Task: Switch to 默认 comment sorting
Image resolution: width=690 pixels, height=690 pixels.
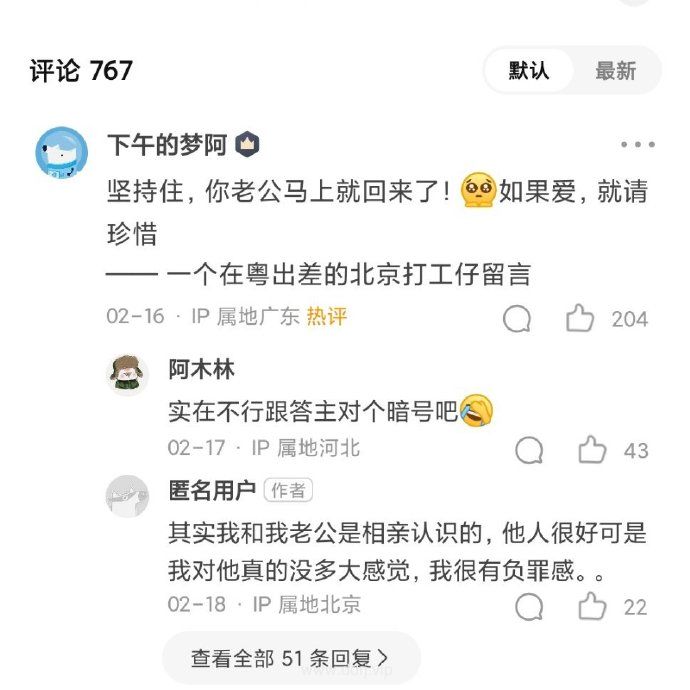Action: (529, 71)
